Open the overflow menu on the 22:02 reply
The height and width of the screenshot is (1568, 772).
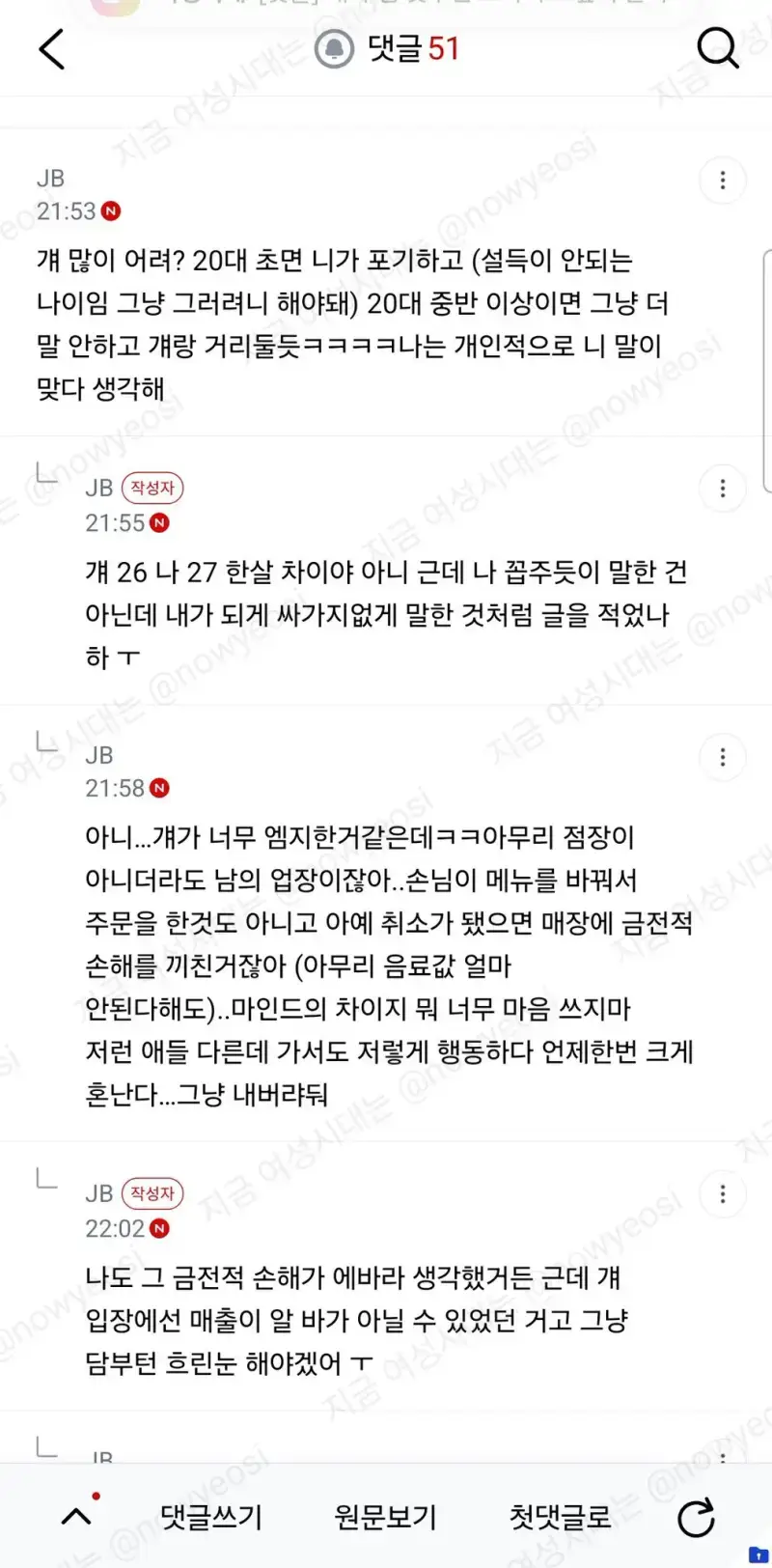coord(723,1194)
